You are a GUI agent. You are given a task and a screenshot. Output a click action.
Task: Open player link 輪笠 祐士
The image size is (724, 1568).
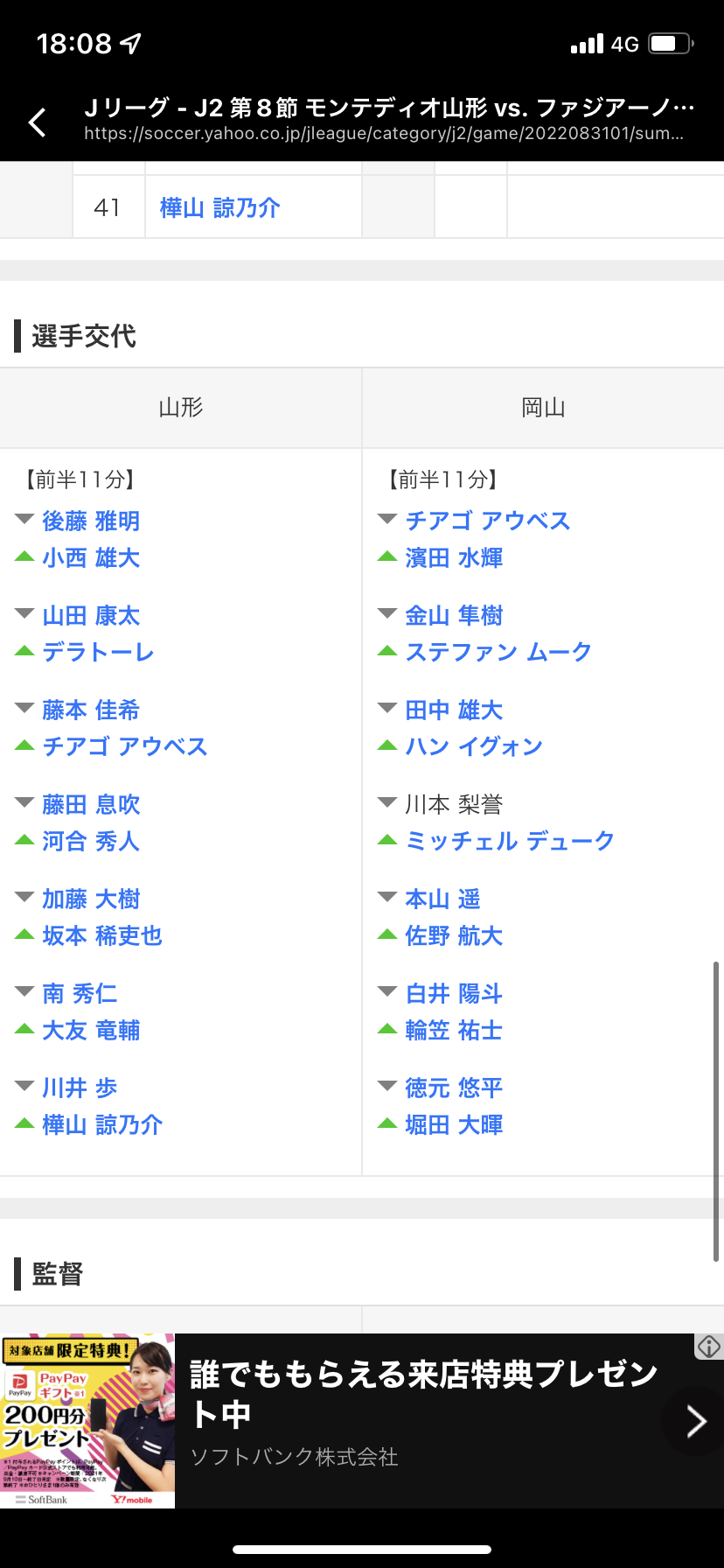454,1031
